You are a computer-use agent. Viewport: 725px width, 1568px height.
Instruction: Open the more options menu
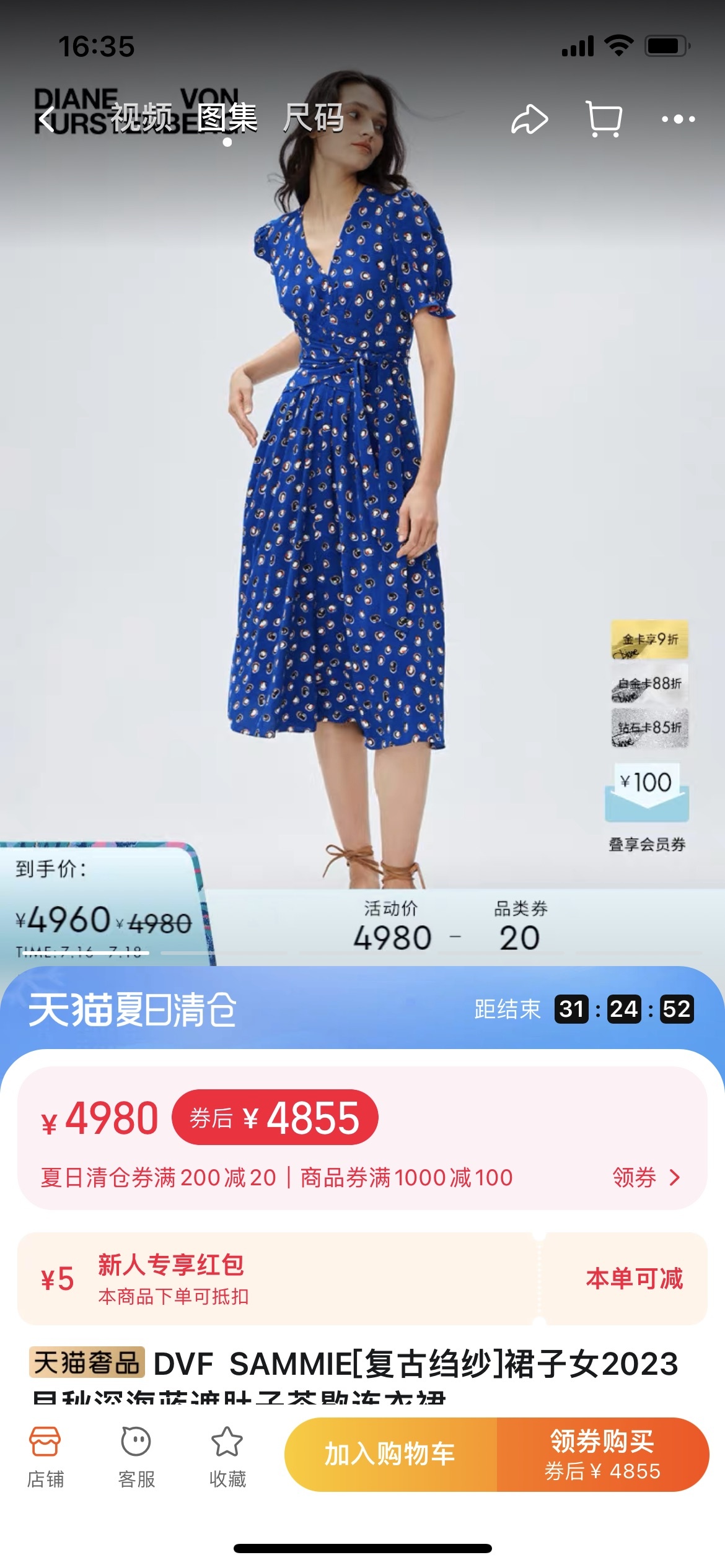[678, 119]
